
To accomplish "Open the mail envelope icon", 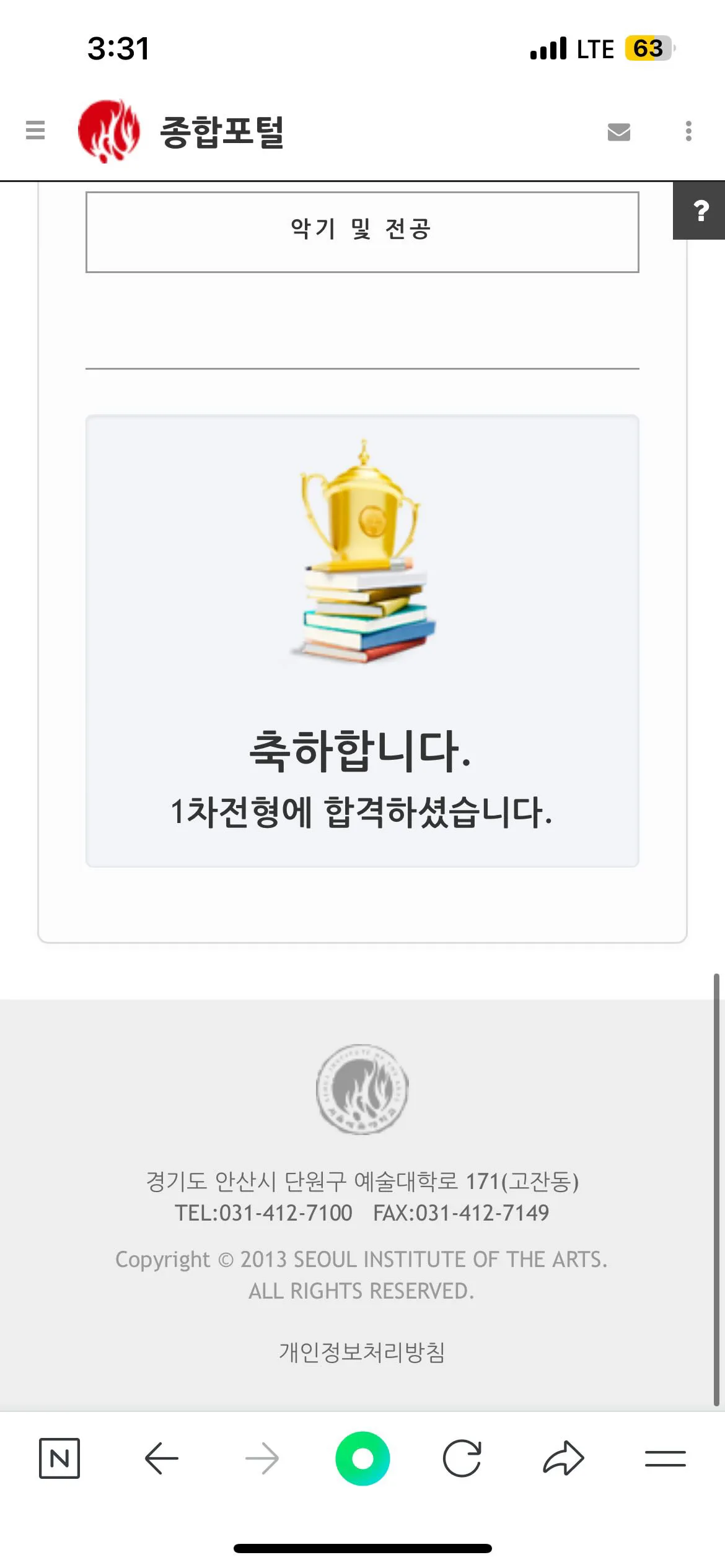I will pyautogui.click(x=618, y=131).
